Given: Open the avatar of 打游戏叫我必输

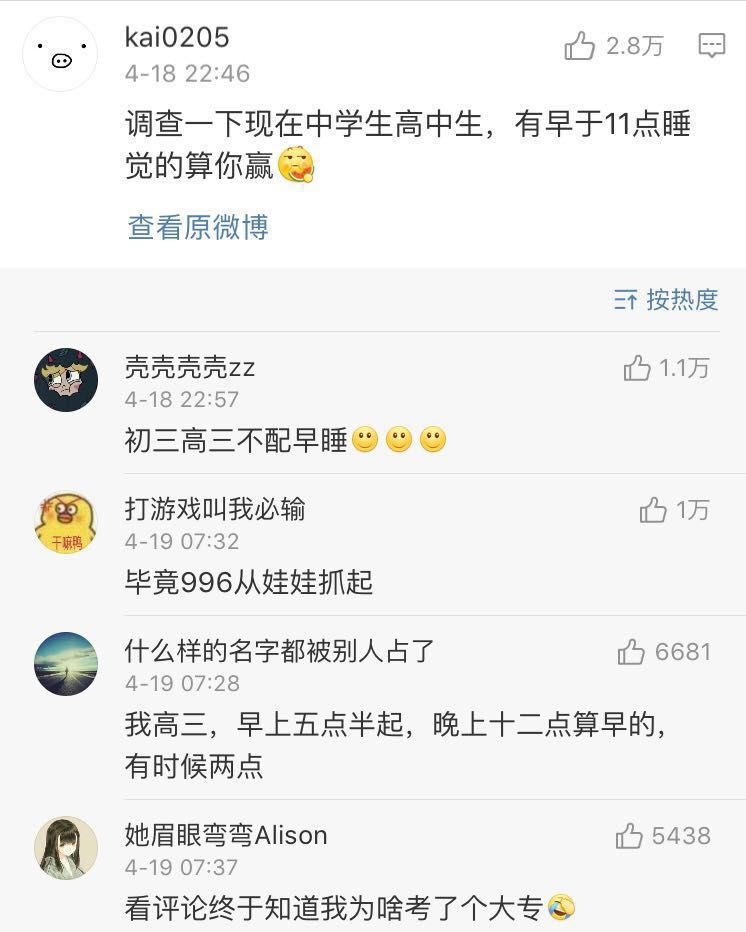Looking at the screenshot, I should pyautogui.click(x=66, y=522).
